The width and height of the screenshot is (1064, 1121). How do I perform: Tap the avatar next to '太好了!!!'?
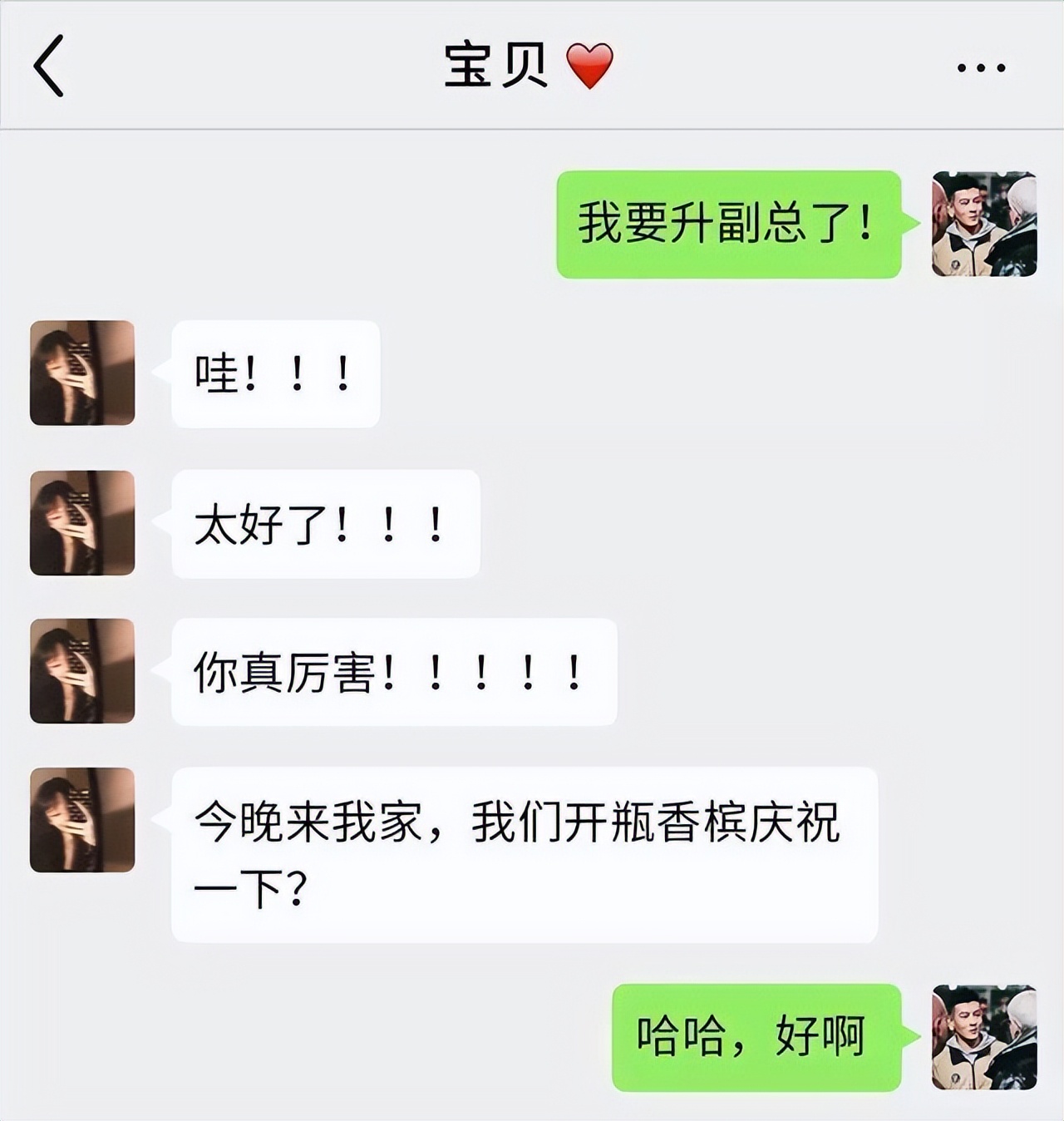81,524
